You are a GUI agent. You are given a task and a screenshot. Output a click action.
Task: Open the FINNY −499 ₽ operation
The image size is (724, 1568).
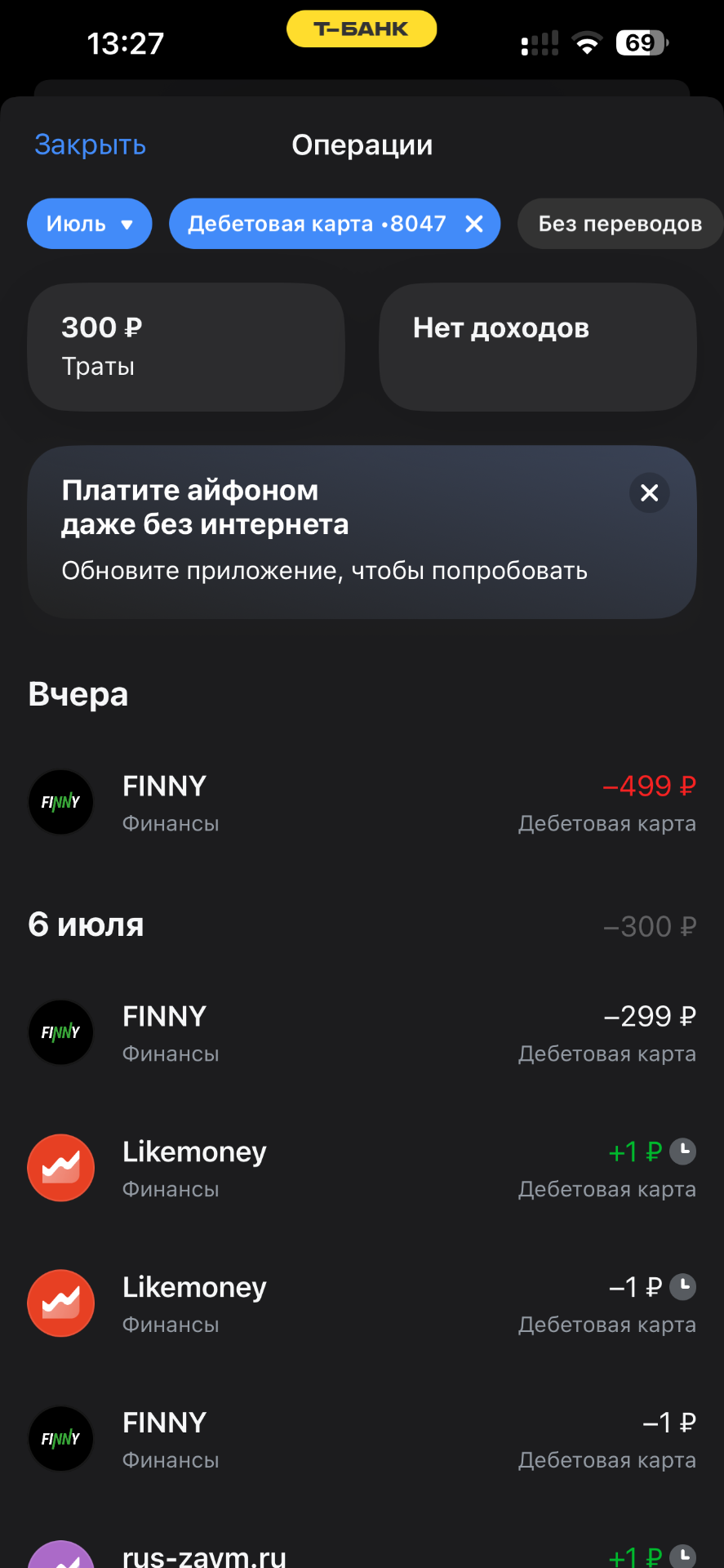point(362,803)
